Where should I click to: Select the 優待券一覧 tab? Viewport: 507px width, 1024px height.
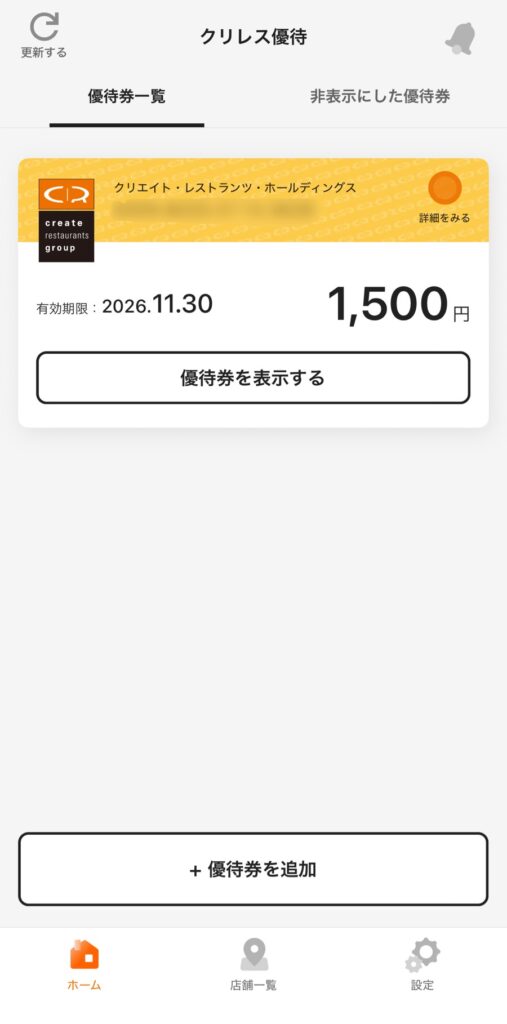tap(127, 97)
